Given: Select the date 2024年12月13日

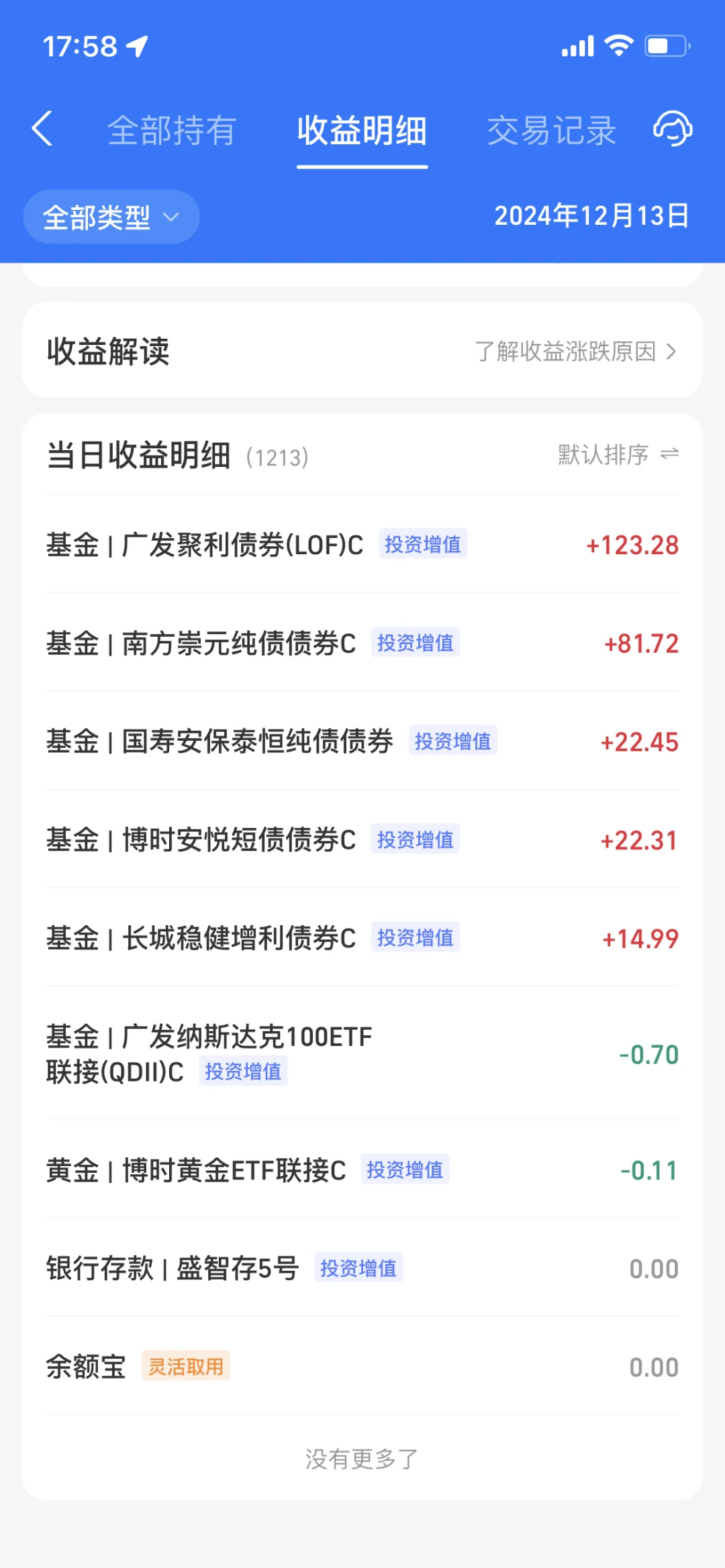Looking at the screenshot, I should click(591, 216).
